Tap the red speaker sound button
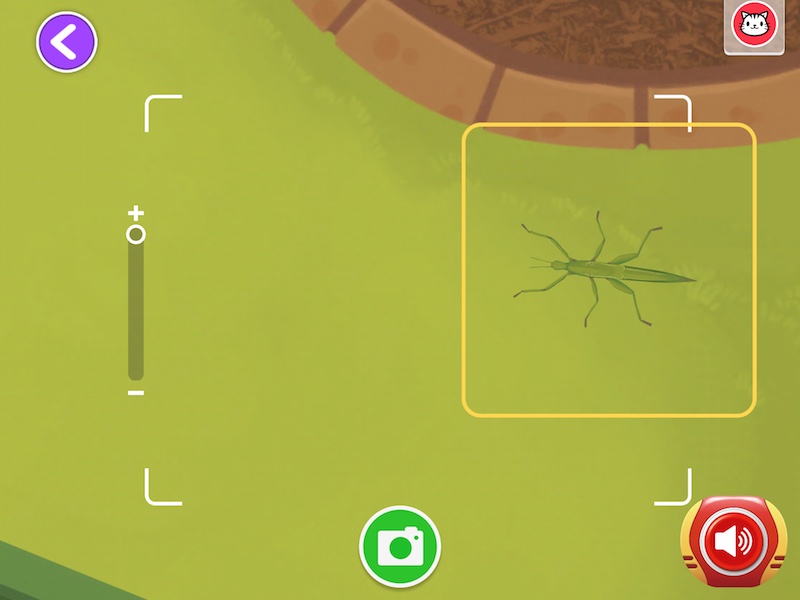This screenshot has height=600, width=800. [731, 543]
